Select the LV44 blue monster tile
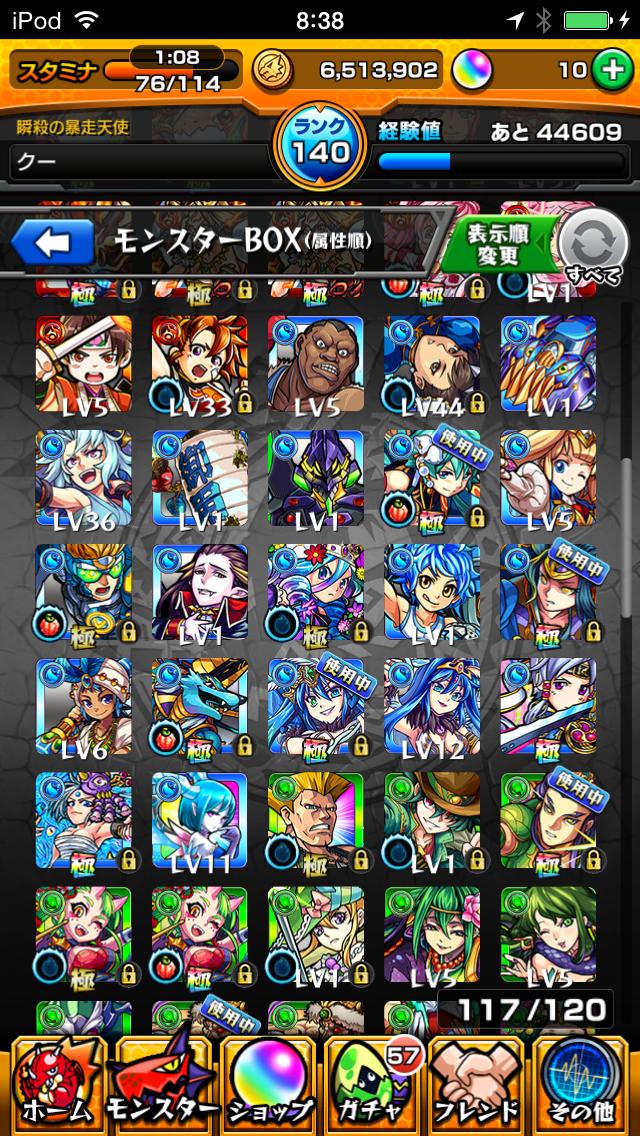The width and height of the screenshot is (640, 1136). [432, 364]
